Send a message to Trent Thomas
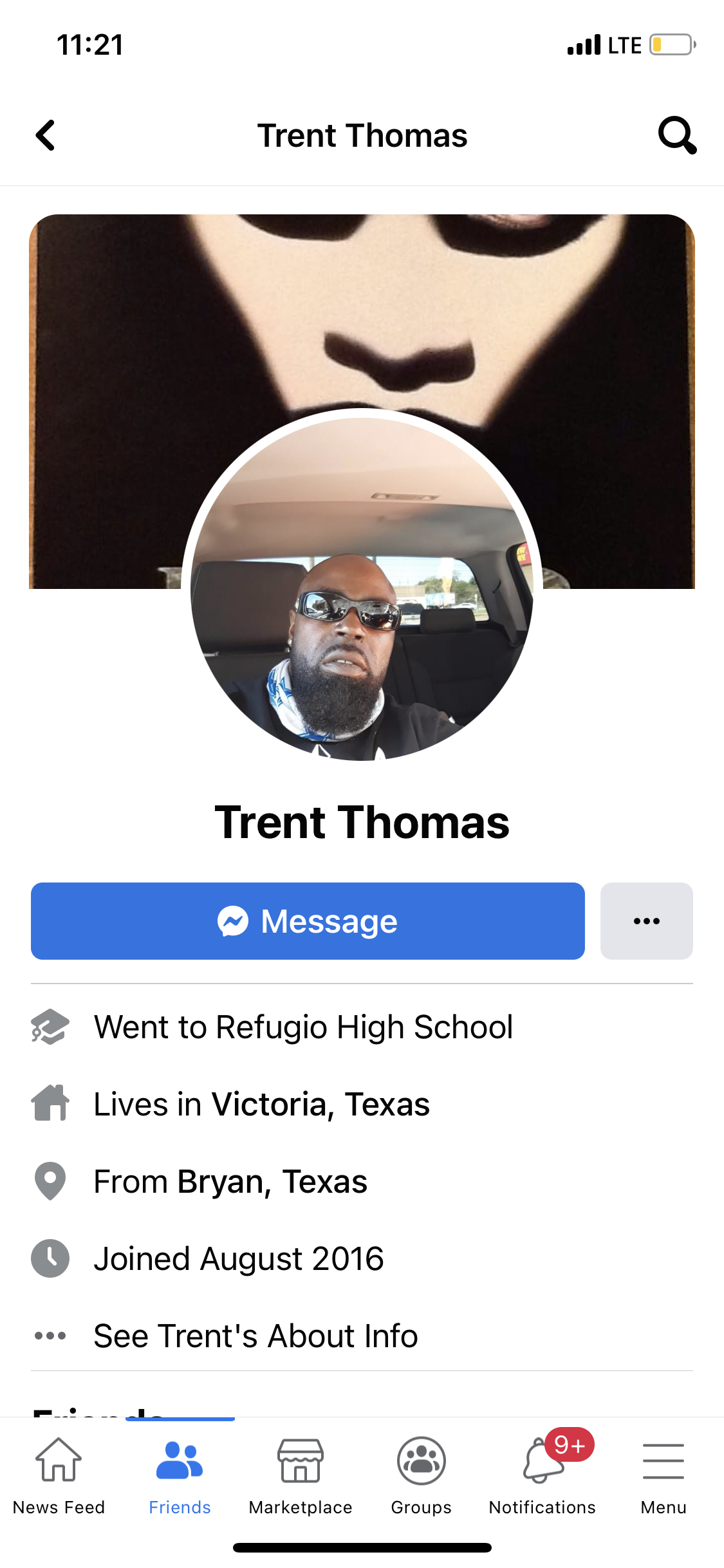This screenshot has width=724, height=1568. (308, 921)
